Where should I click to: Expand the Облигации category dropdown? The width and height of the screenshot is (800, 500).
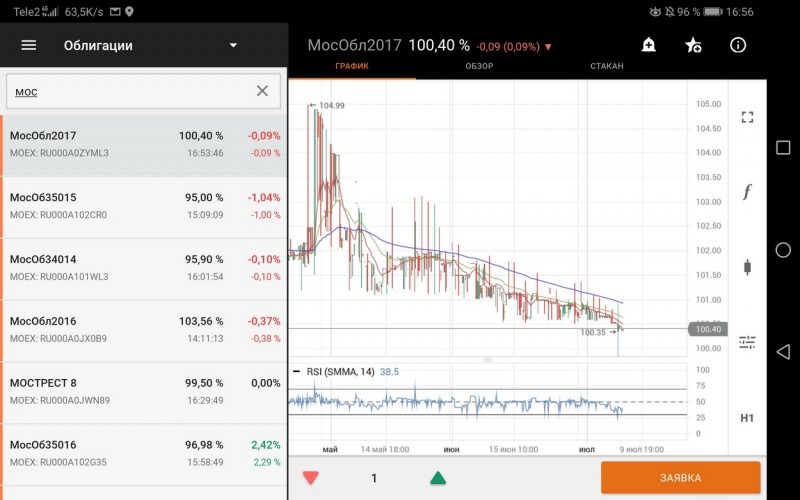pos(233,45)
